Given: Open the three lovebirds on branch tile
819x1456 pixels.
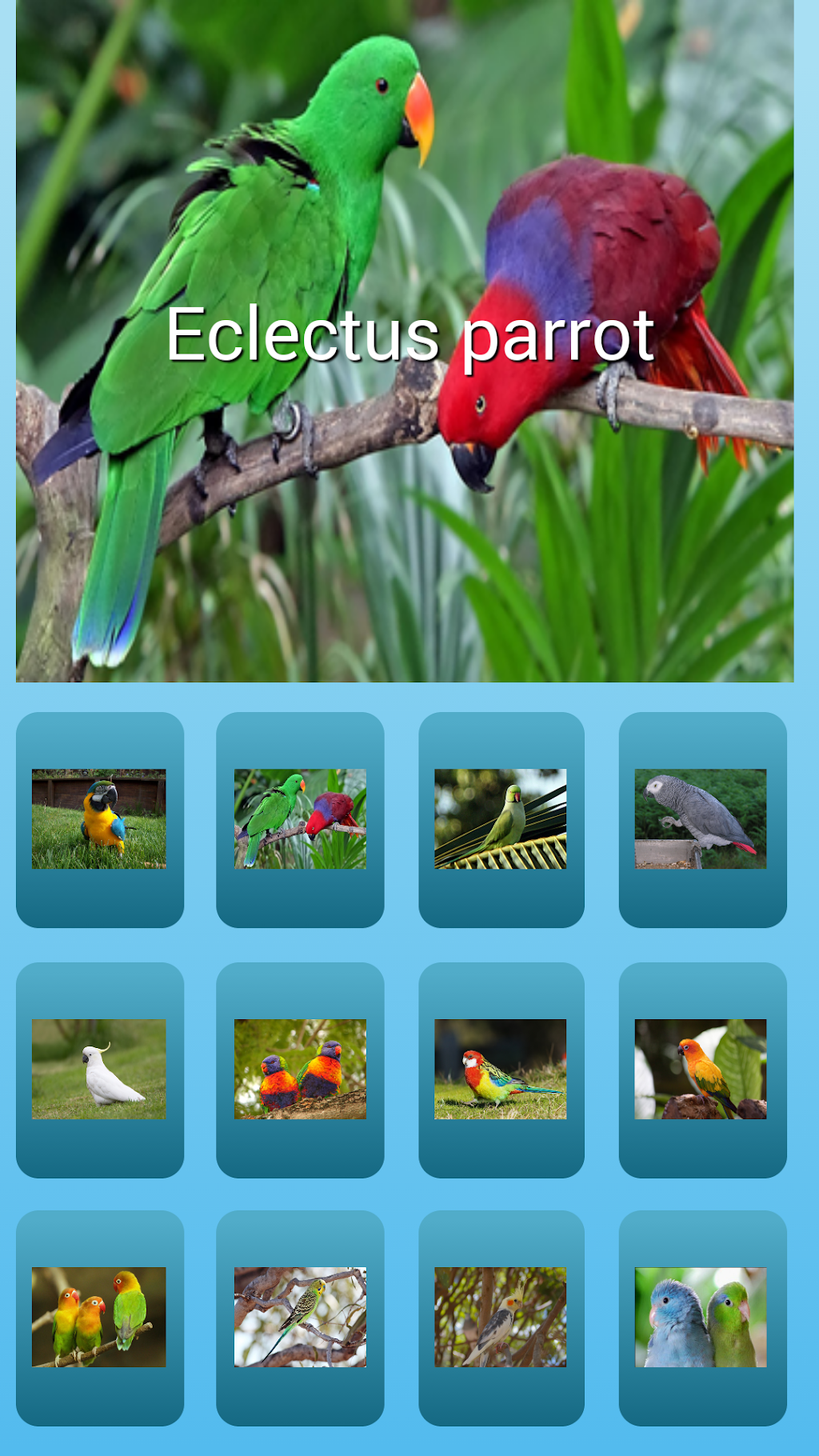Looking at the screenshot, I should click(99, 1317).
